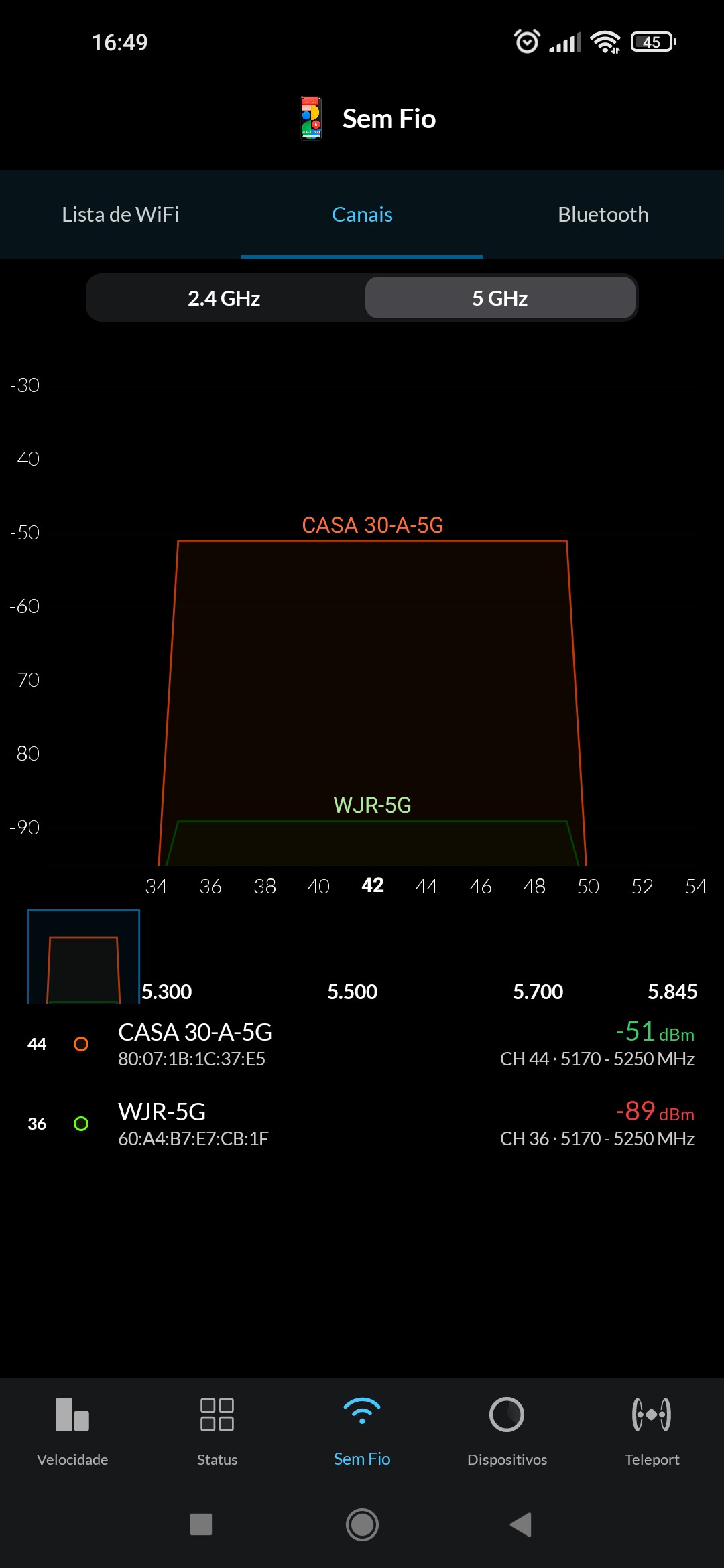The image size is (724, 1568).
Task: Select the 5 GHz band segment
Action: pos(500,298)
